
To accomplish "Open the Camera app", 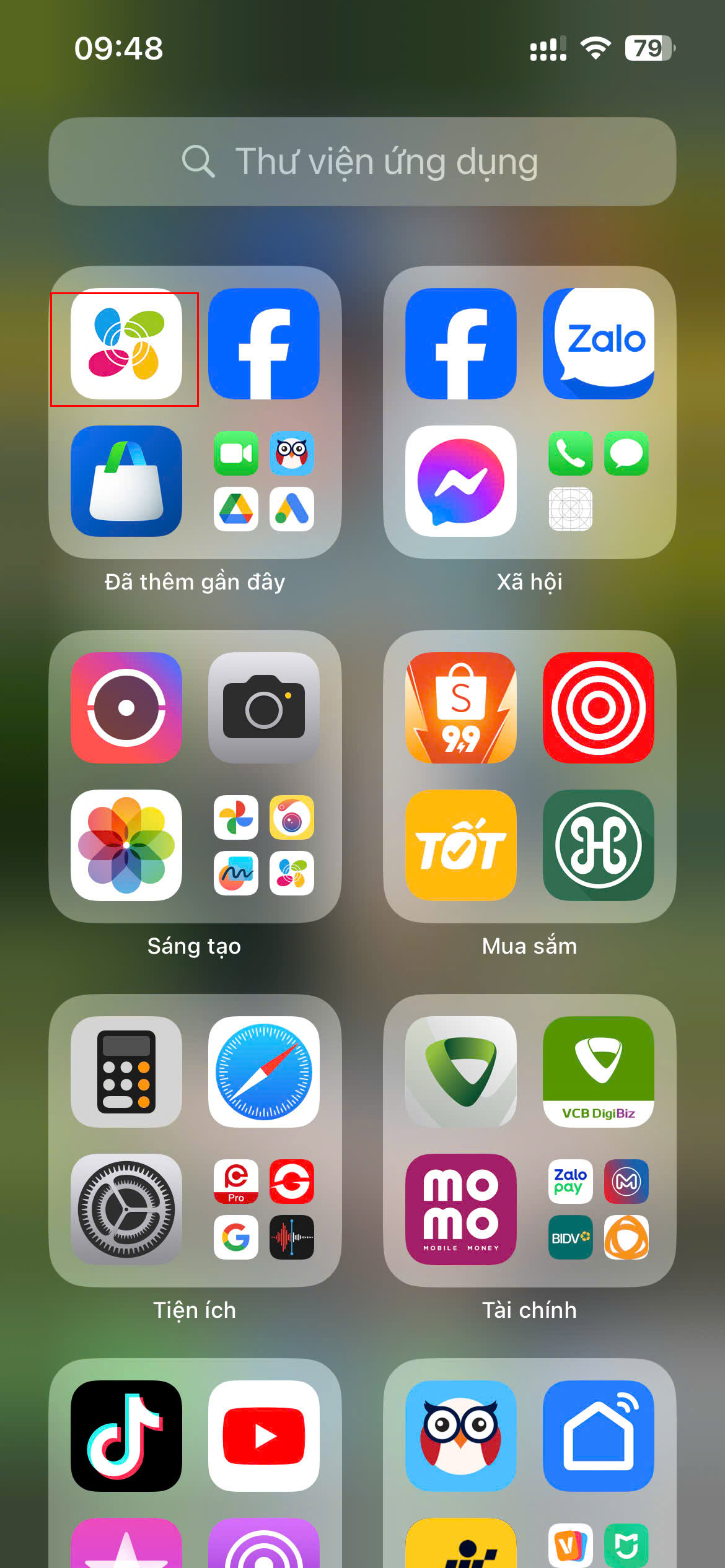I will 264,708.
